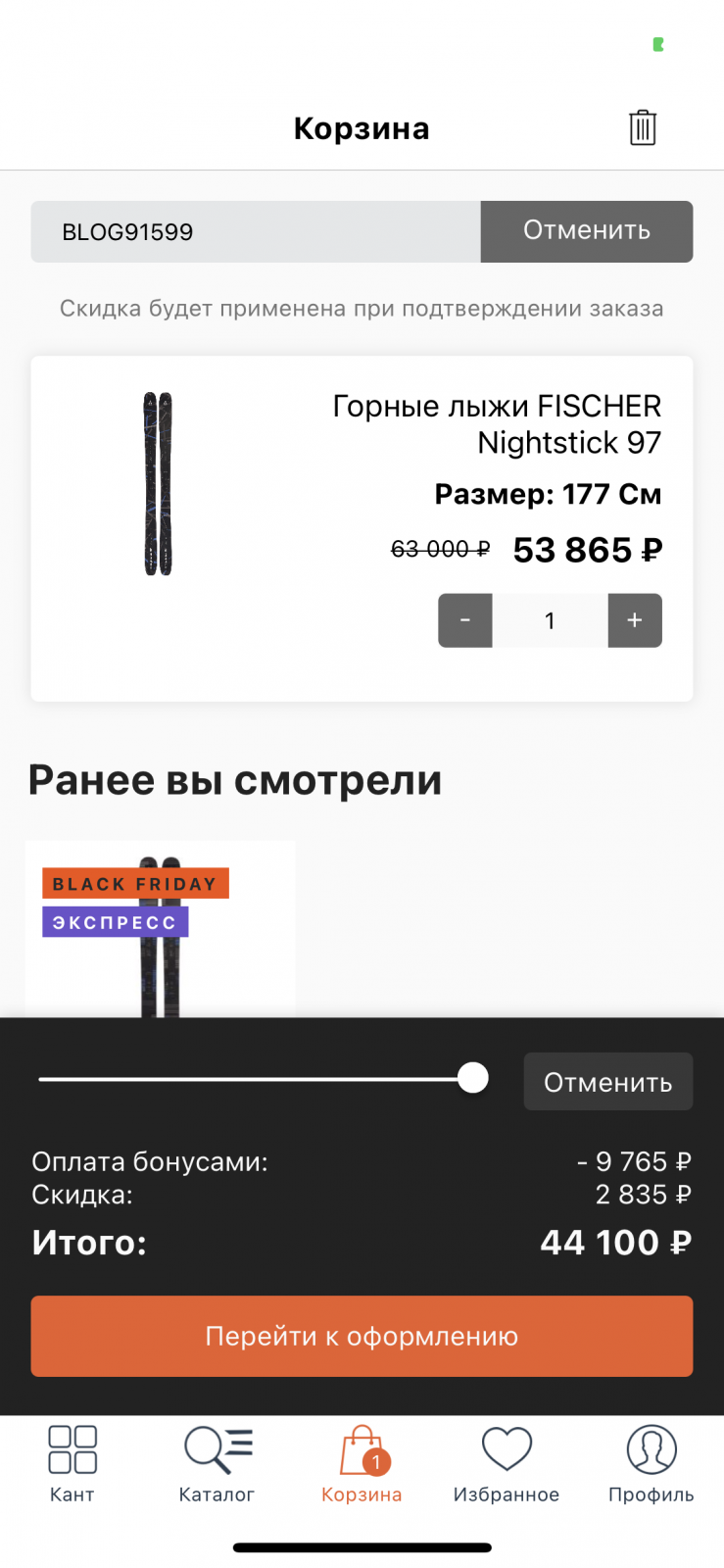Tap the promo code field
The height and width of the screenshot is (1568, 724).
point(256,231)
